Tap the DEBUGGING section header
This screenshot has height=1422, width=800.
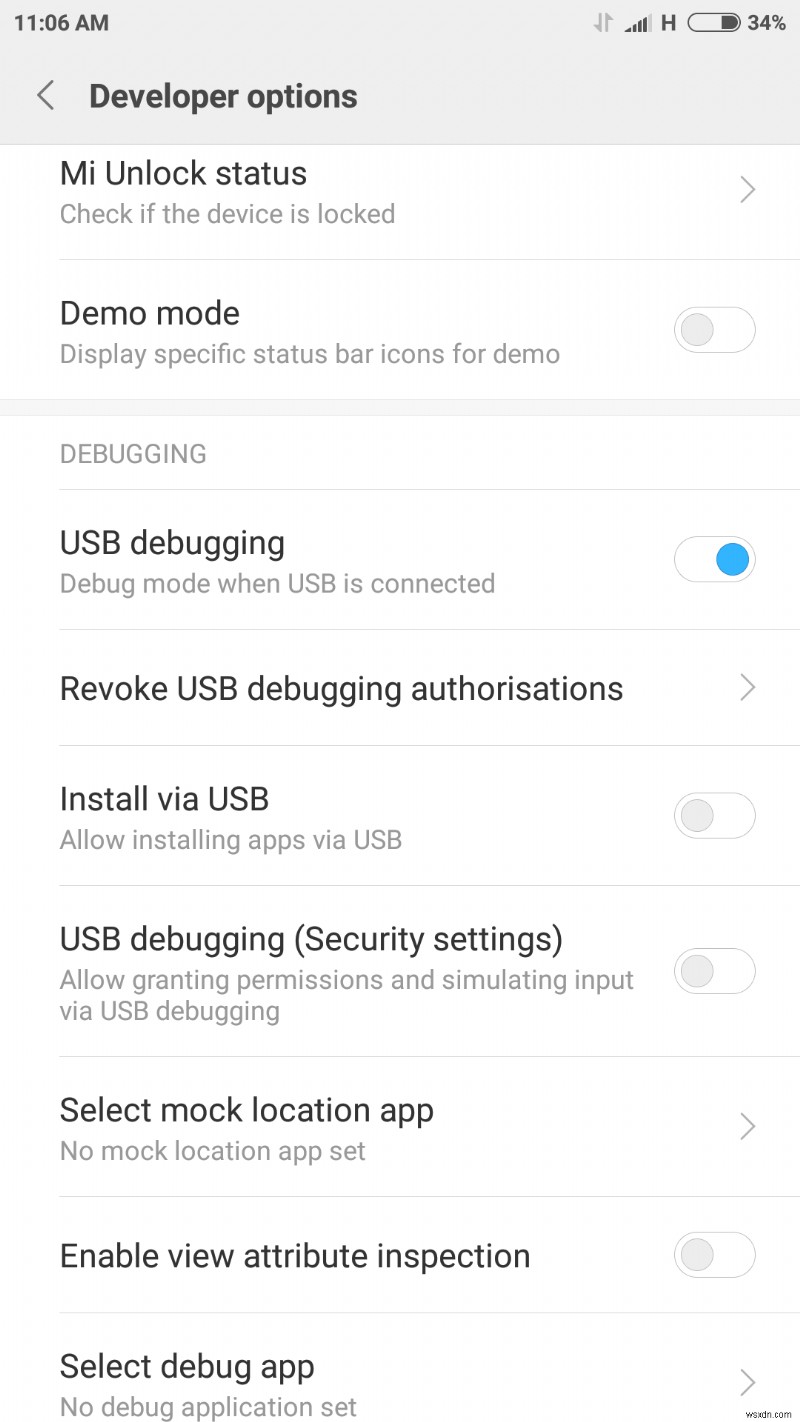pos(132,453)
